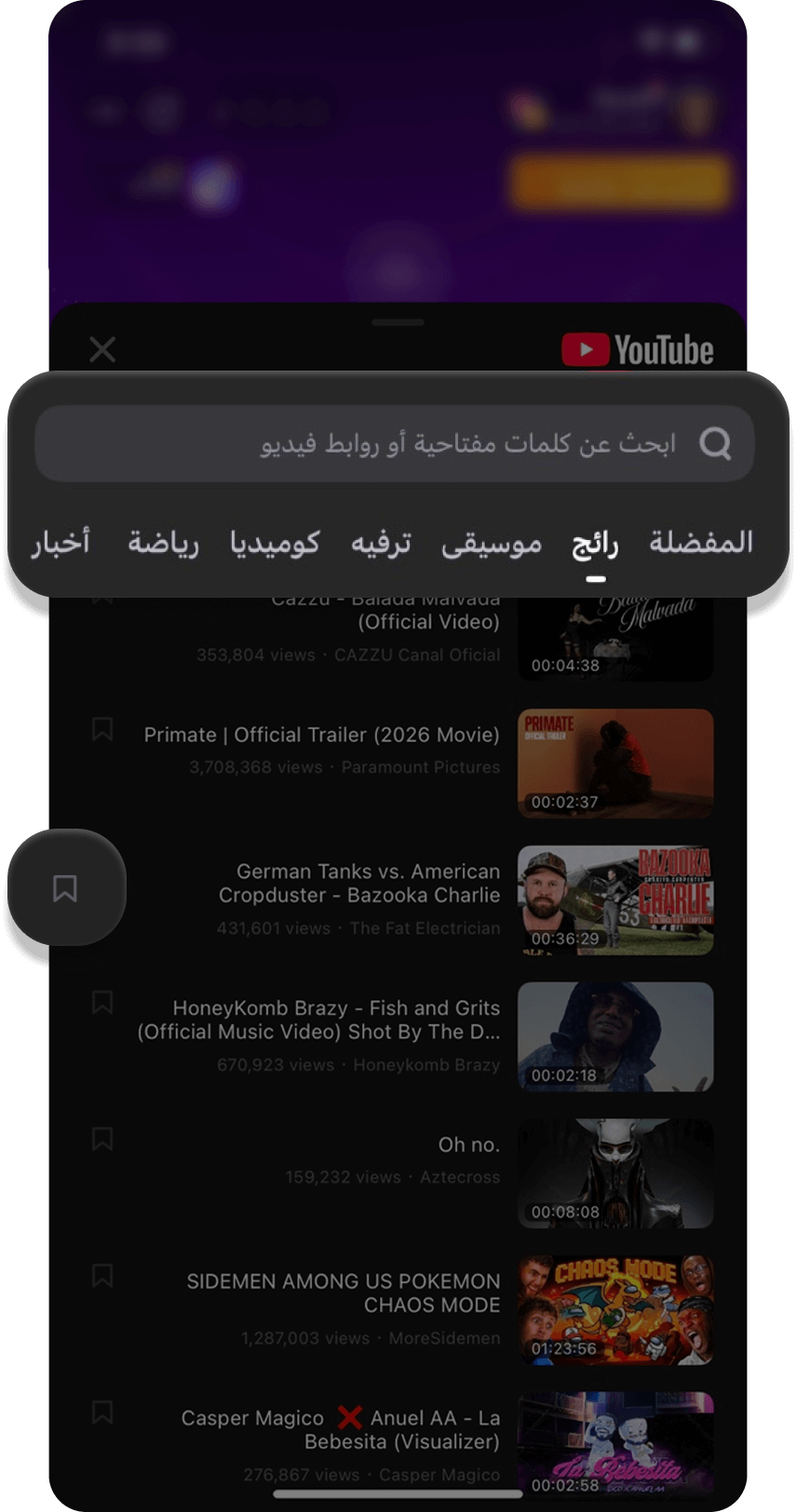
Task: Switch to the موسيقى tab
Action: (491, 543)
